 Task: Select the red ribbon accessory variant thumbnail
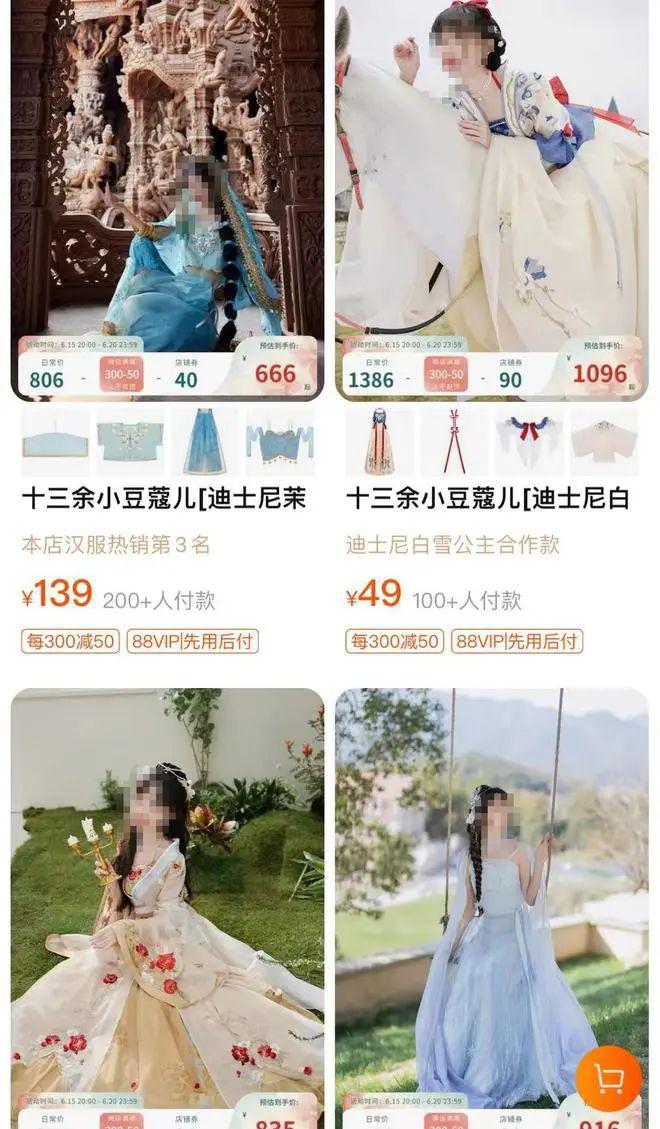click(x=454, y=441)
